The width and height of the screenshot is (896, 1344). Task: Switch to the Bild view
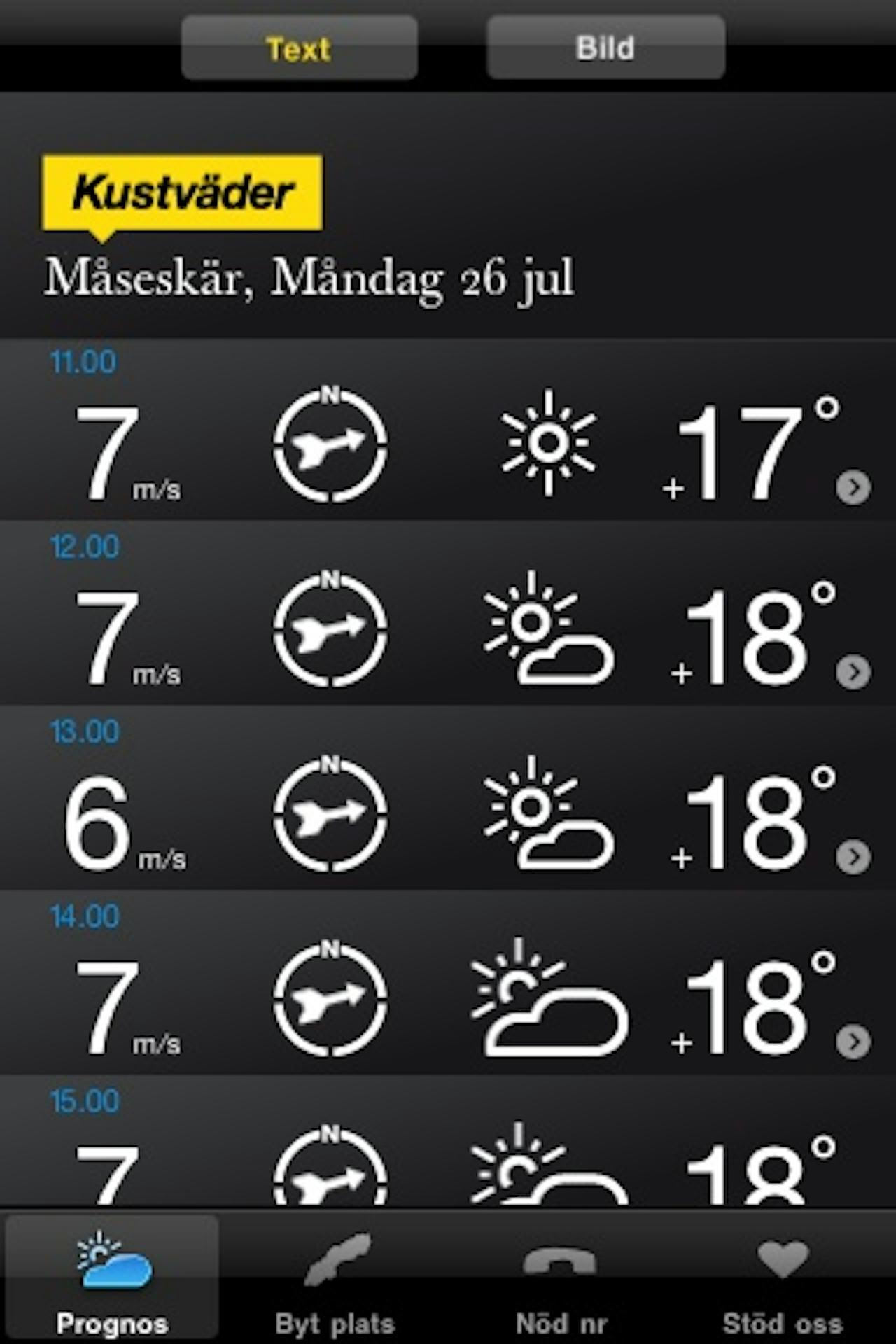(x=605, y=48)
